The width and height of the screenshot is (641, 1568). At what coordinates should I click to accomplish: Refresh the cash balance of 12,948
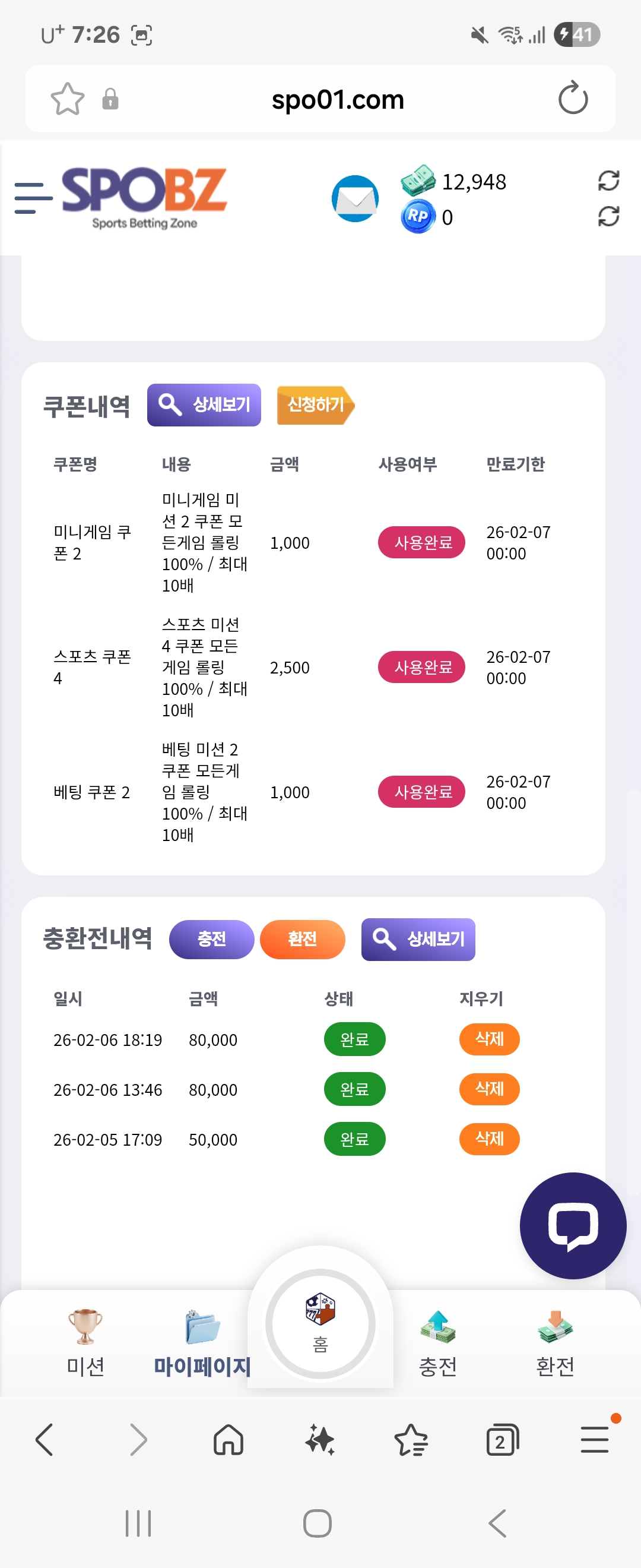[x=608, y=181]
